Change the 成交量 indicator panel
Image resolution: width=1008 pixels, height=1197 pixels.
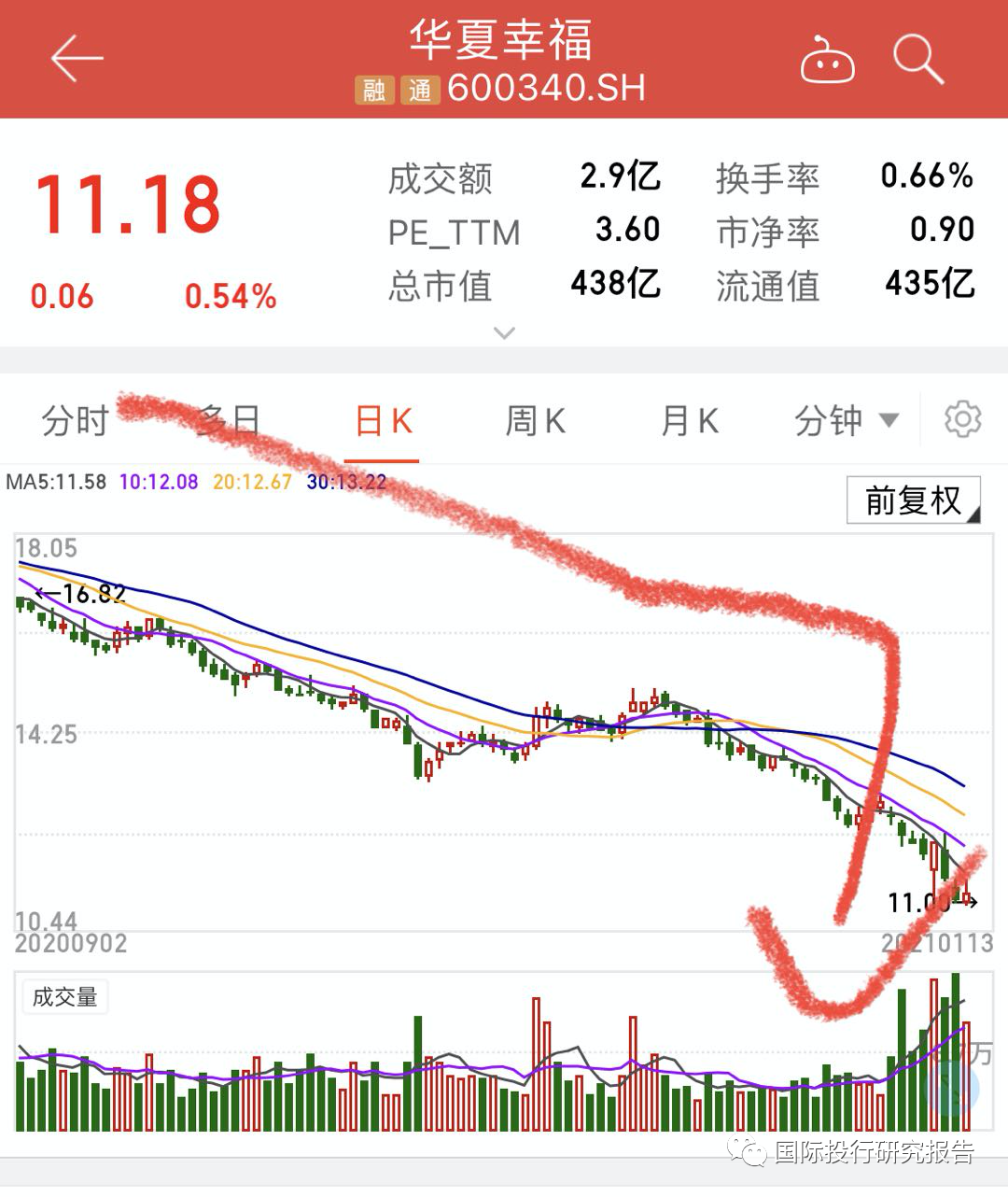click(64, 997)
